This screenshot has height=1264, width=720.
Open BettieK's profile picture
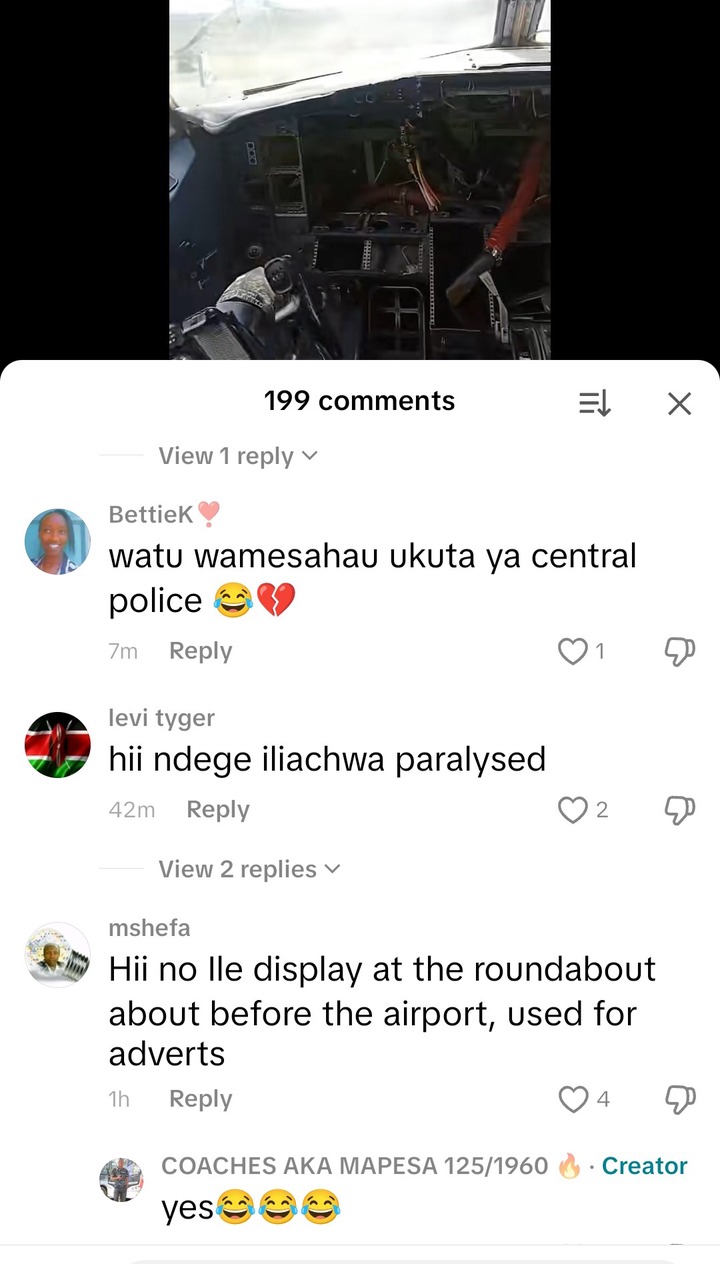click(x=57, y=541)
